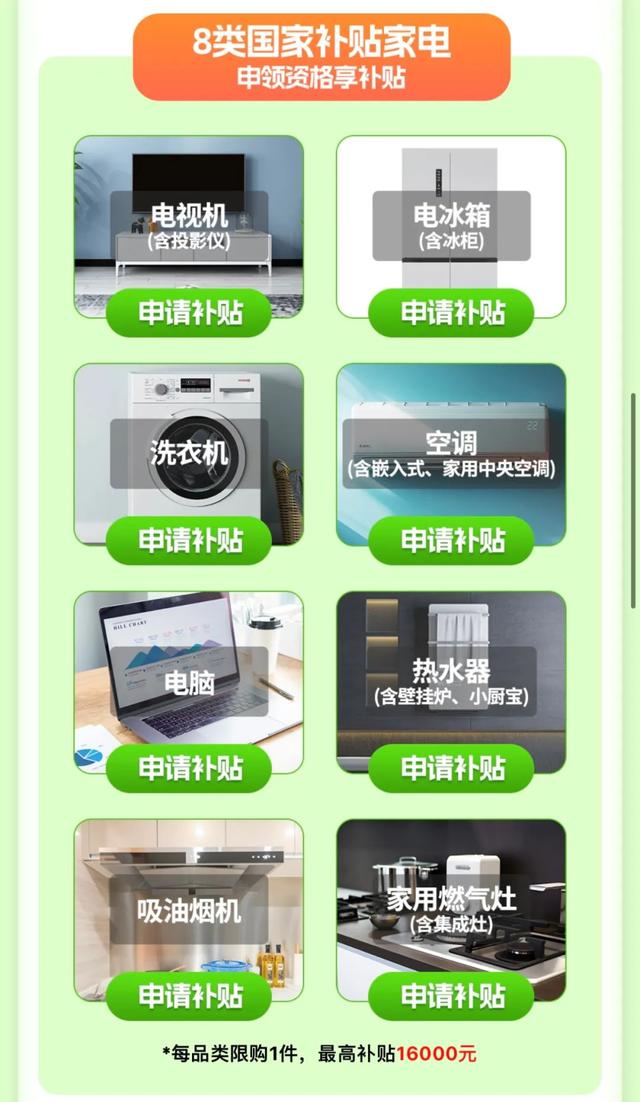Screen dimensions: 640x1102
Task: Tap 申请补贴 for 电视机
Action: pyautogui.click(x=189, y=313)
